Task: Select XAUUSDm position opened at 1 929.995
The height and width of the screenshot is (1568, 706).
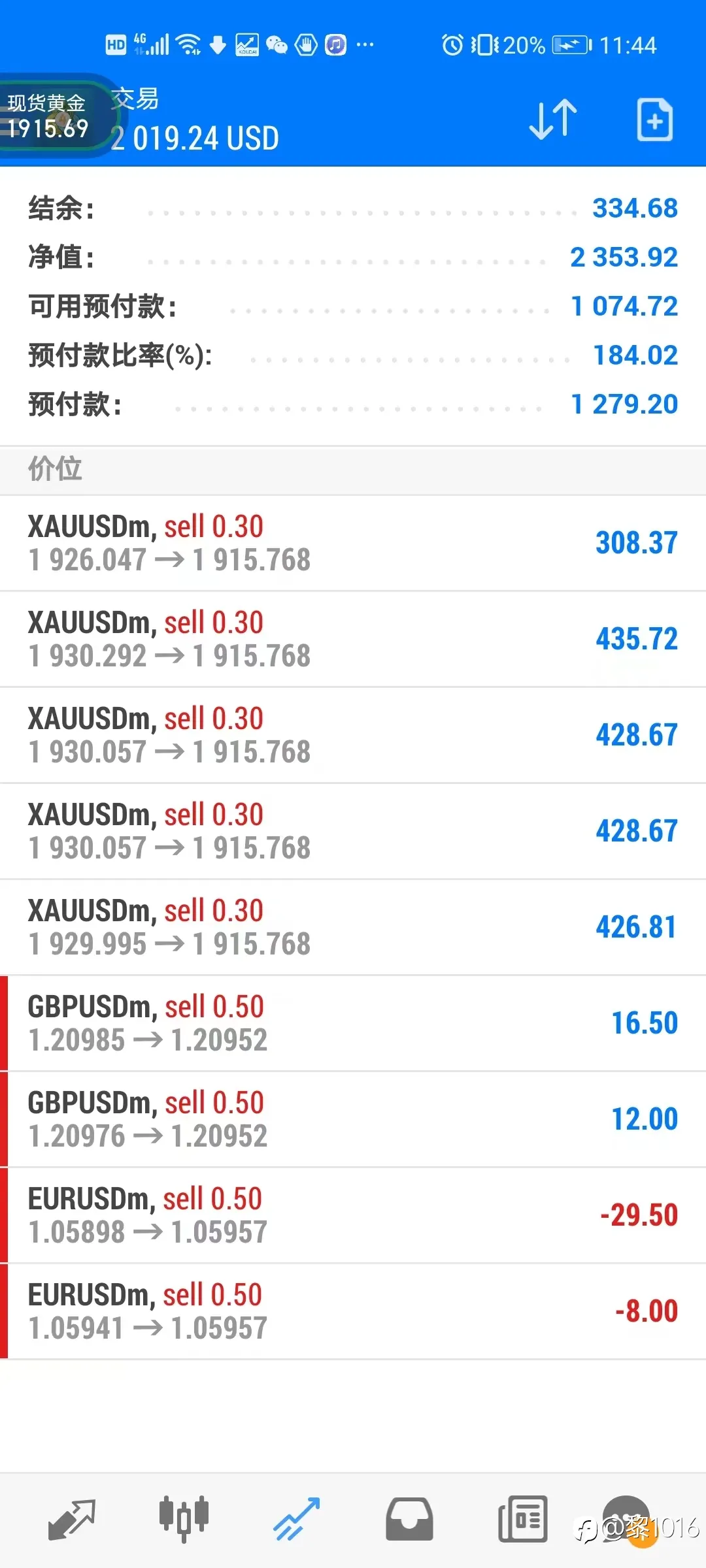Action: click(353, 927)
